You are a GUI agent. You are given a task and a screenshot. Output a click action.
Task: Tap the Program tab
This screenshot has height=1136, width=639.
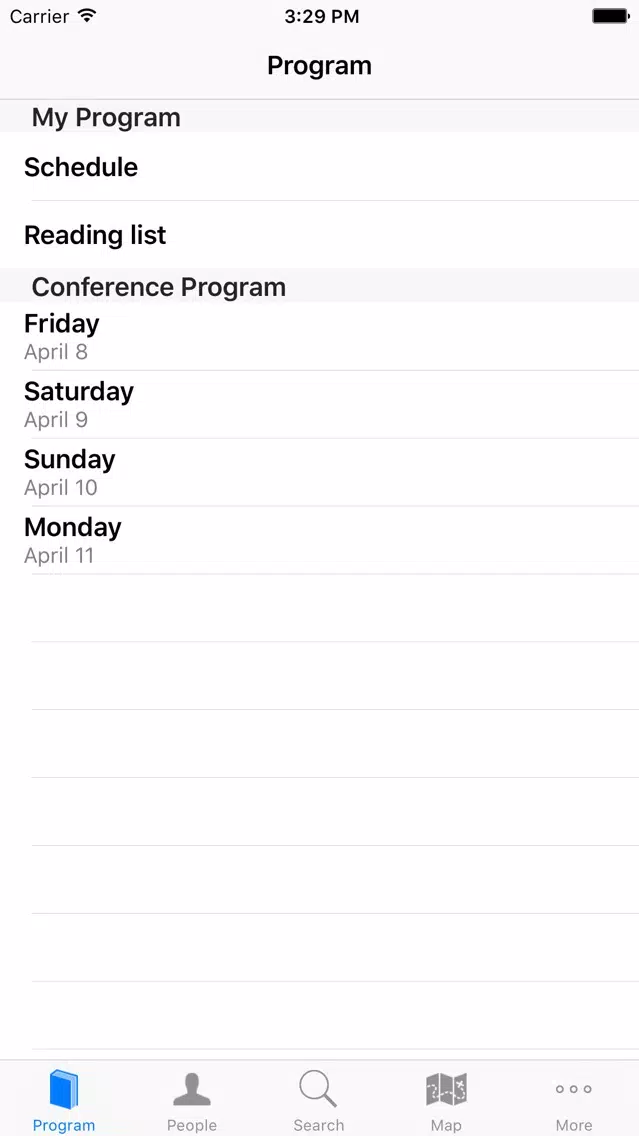[x=64, y=1100]
